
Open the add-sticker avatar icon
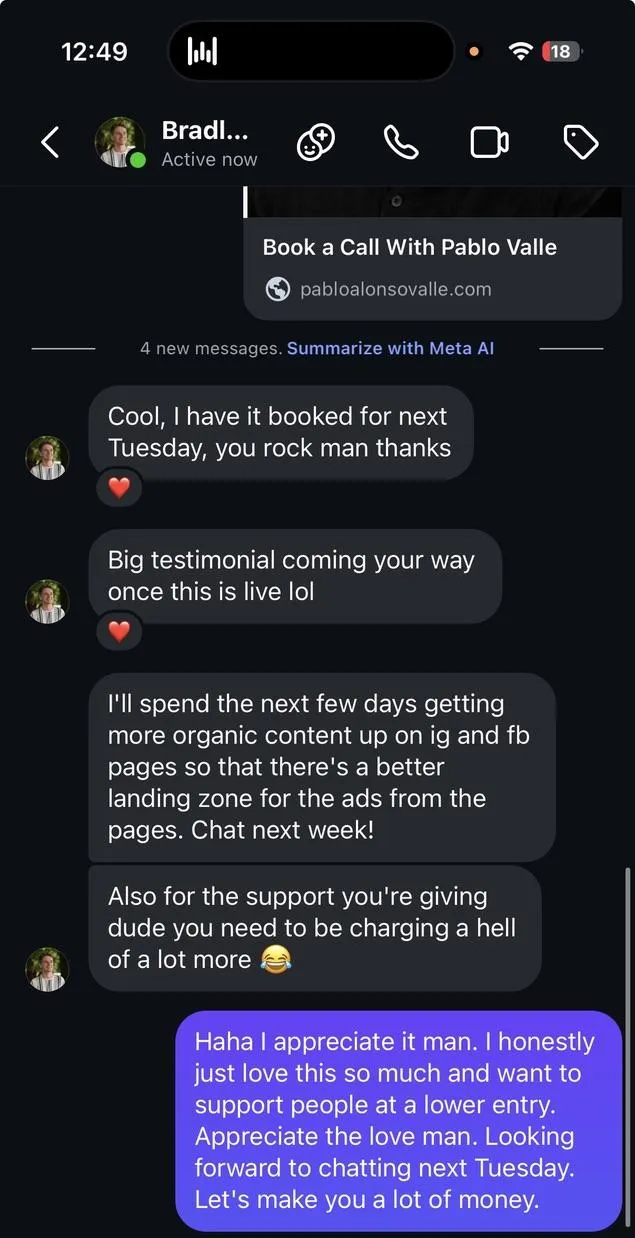(315, 143)
